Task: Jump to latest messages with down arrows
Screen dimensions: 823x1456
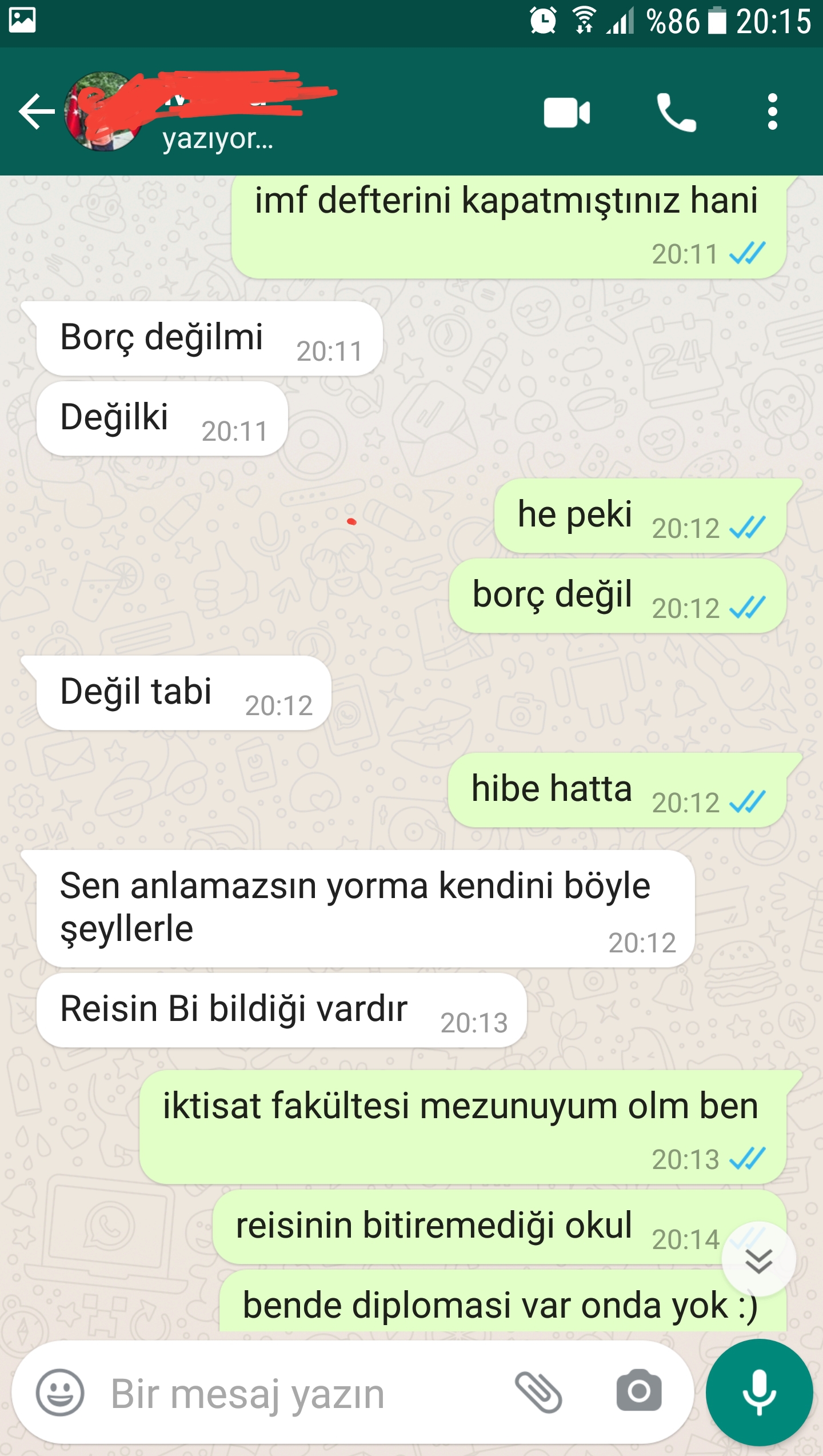Action: [758, 1260]
